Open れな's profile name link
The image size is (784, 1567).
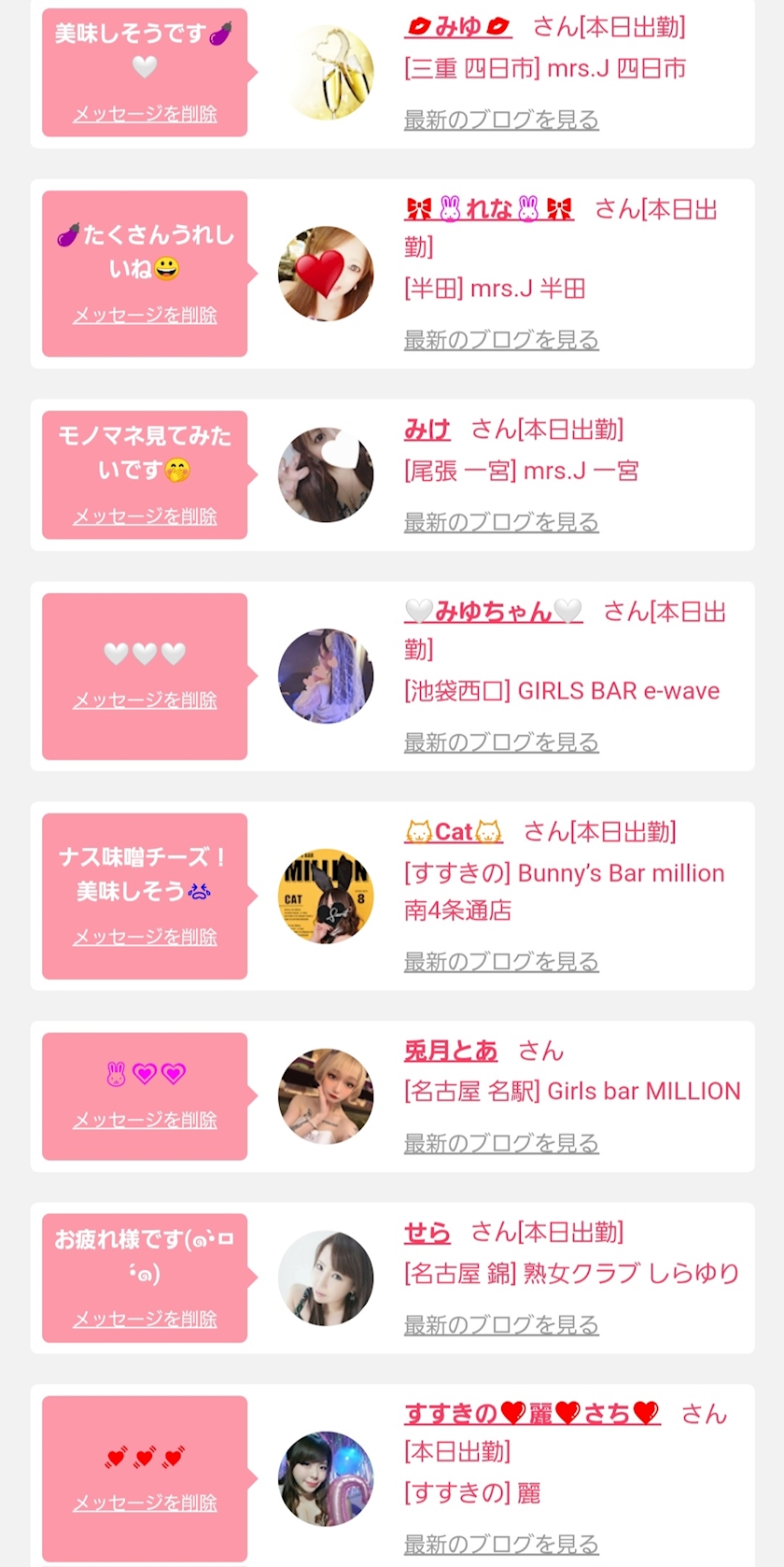tap(488, 209)
